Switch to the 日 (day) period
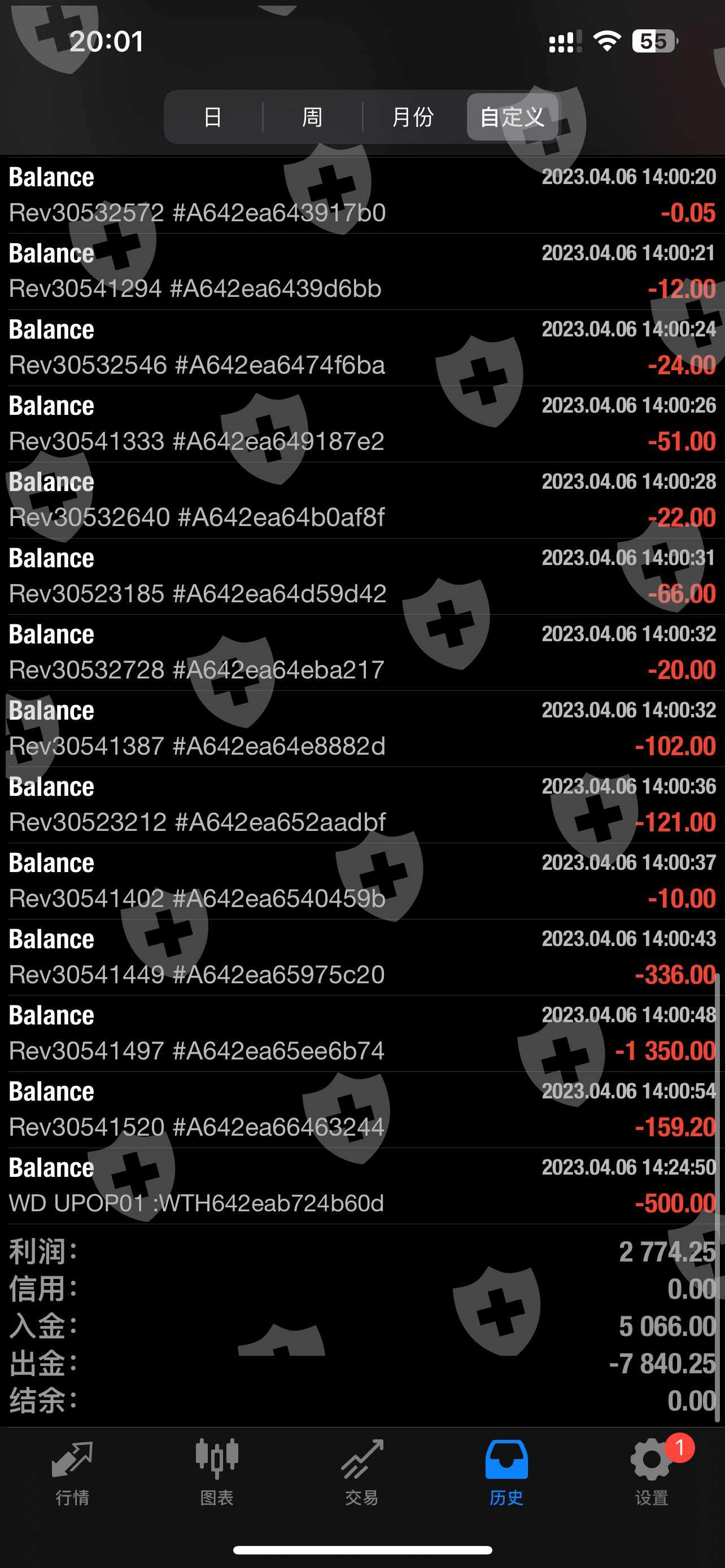This screenshot has width=725, height=1568. (x=213, y=117)
